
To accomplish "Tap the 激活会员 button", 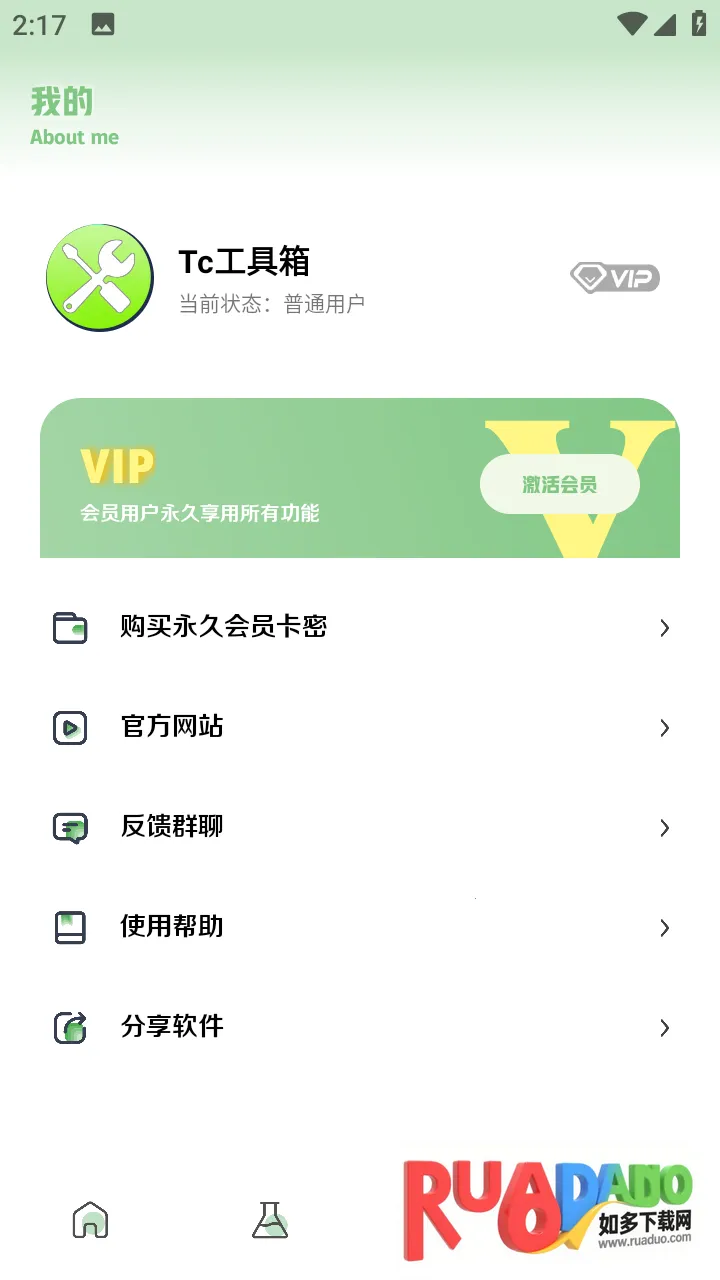I will click(x=559, y=485).
